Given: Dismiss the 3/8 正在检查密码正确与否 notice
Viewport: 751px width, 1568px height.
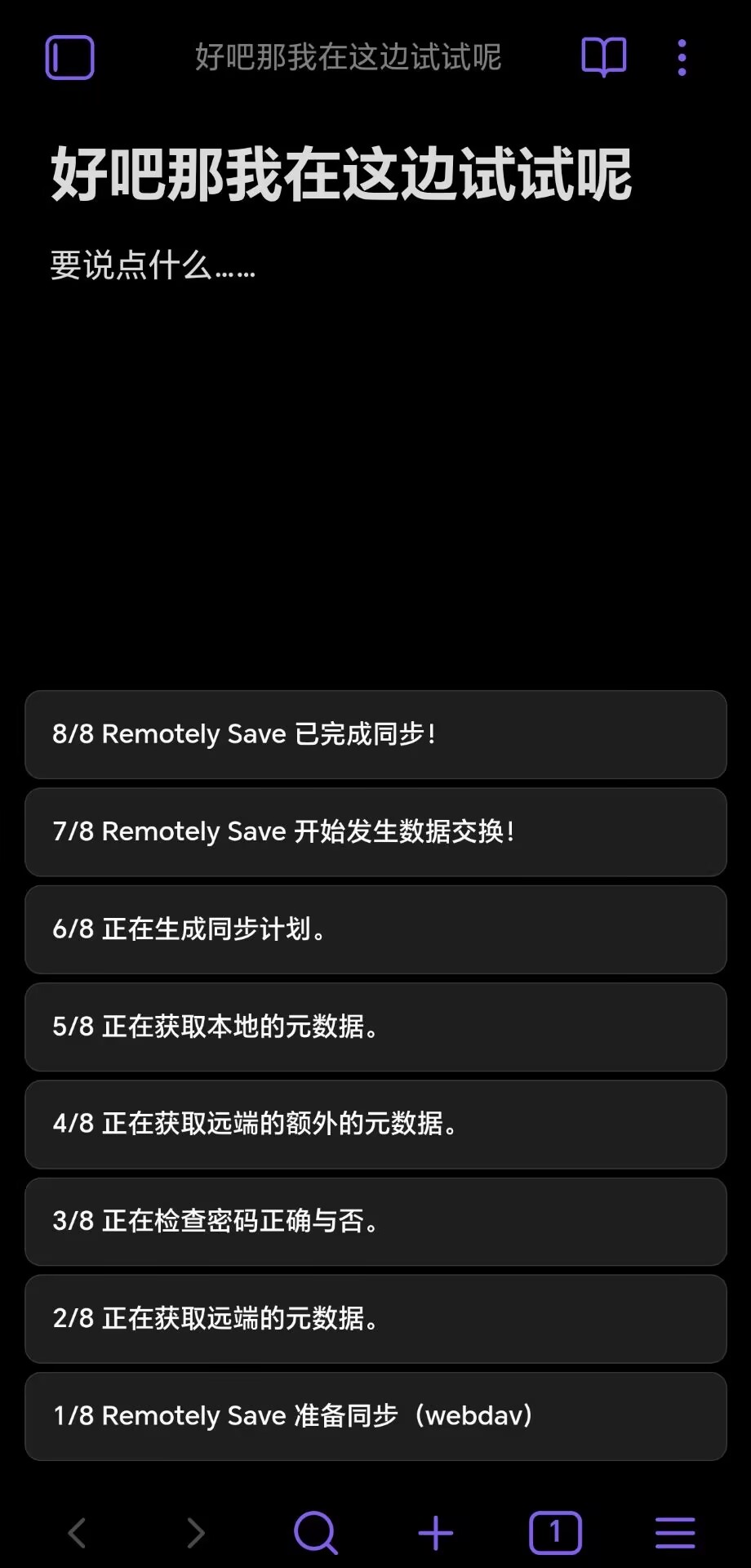Looking at the screenshot, I should (375, 1221).
